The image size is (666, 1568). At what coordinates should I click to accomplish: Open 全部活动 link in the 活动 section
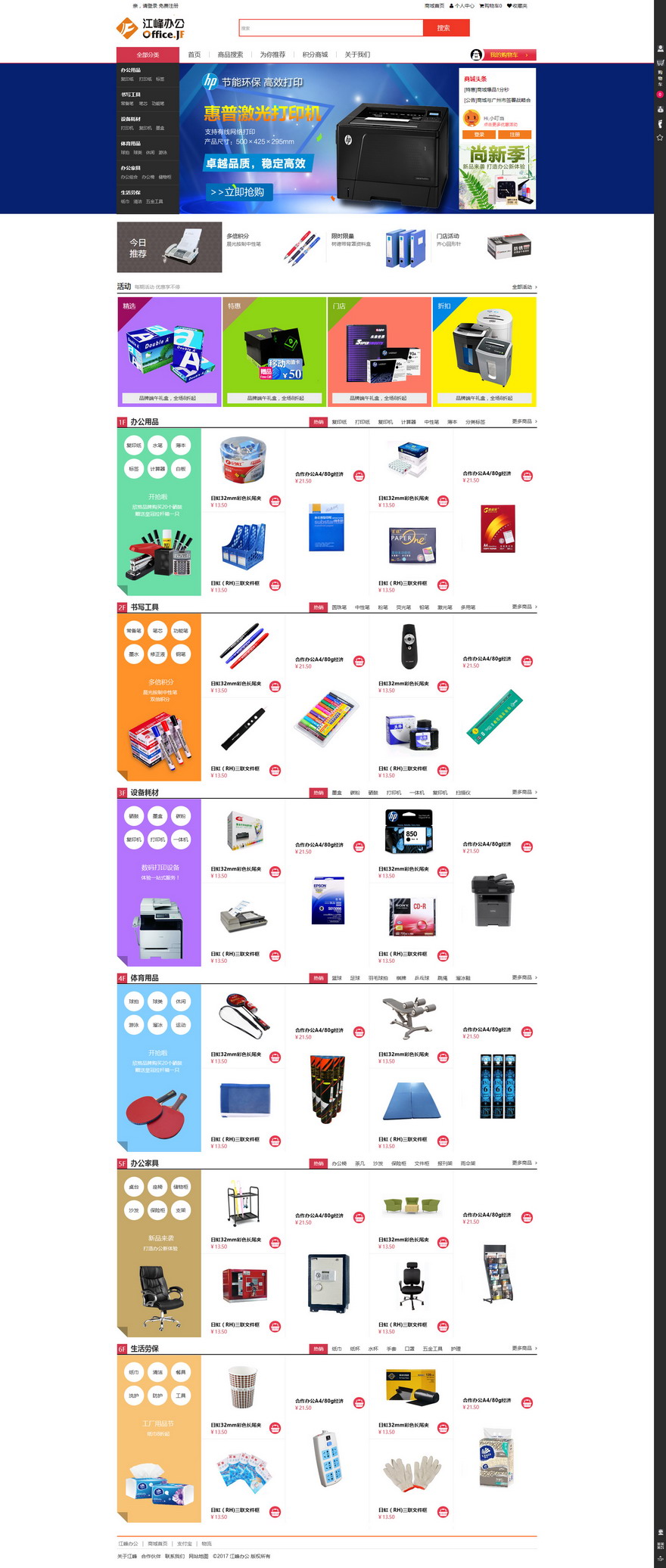click(x=524, y=287)
